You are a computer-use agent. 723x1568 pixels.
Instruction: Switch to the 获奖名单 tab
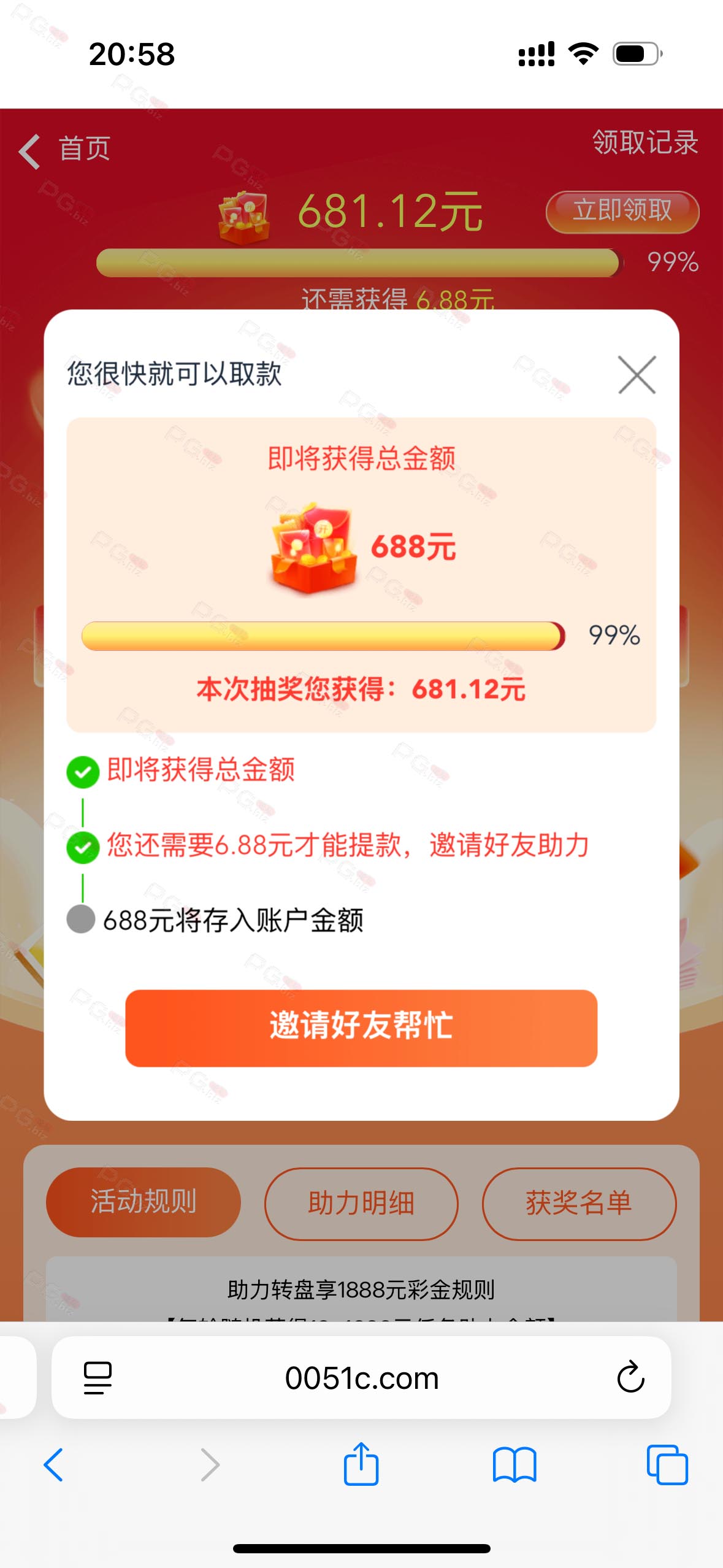[x=579, y=1203]
